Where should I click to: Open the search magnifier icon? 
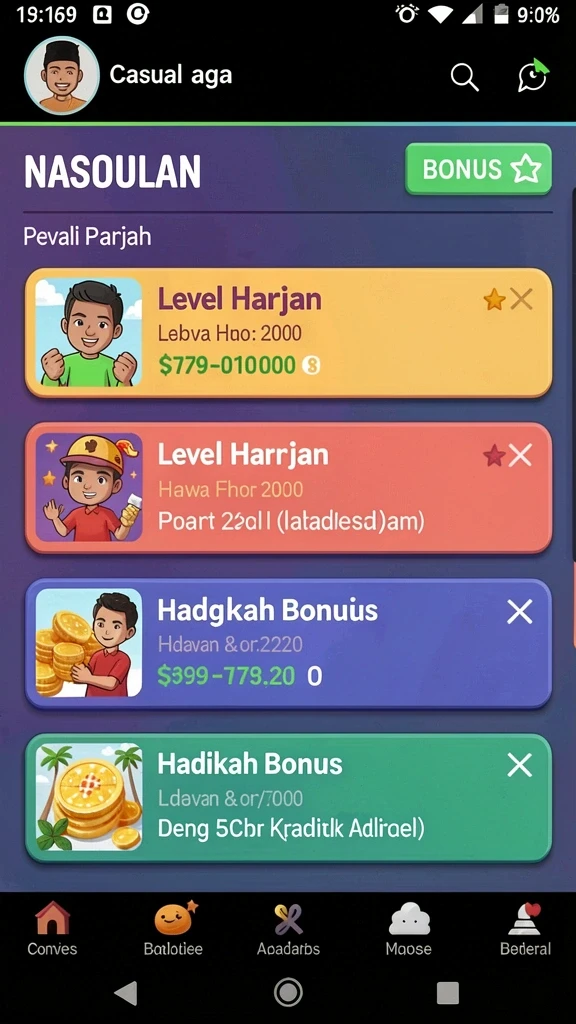point(464,78)
